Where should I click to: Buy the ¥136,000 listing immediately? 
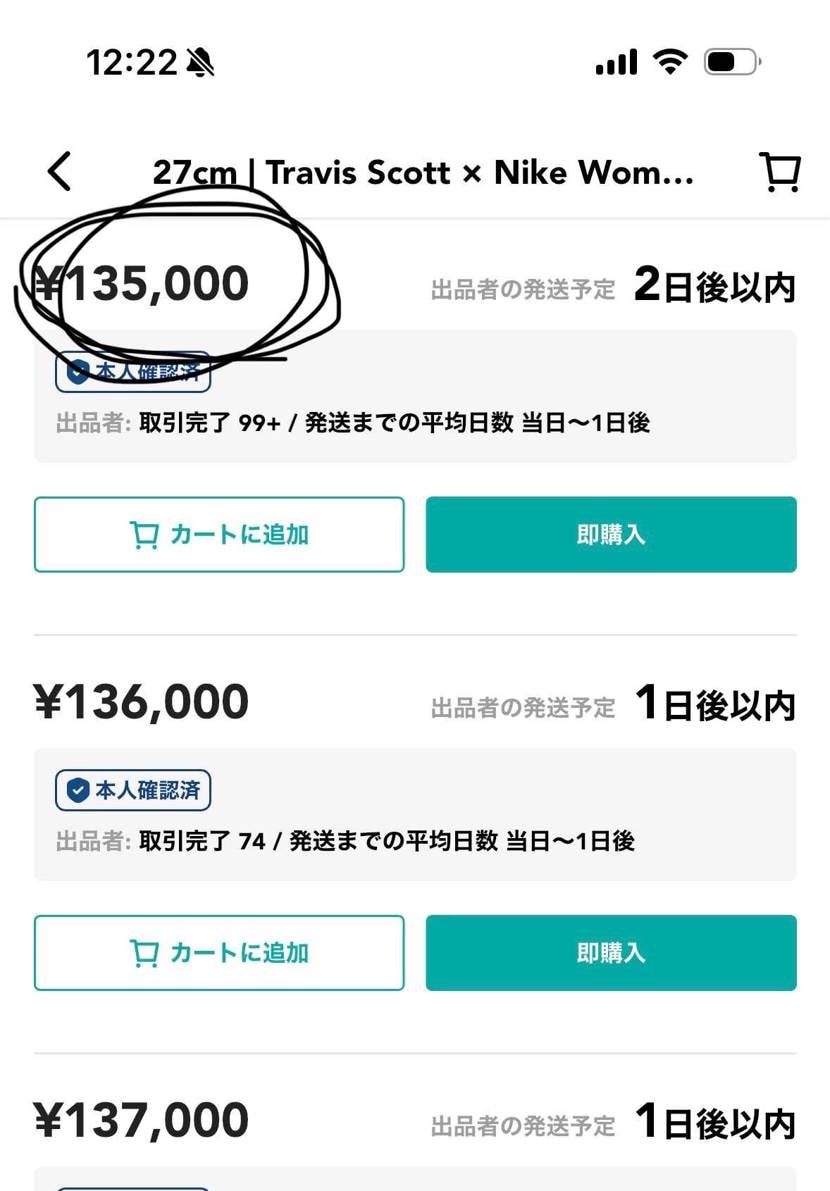[611, 953]
